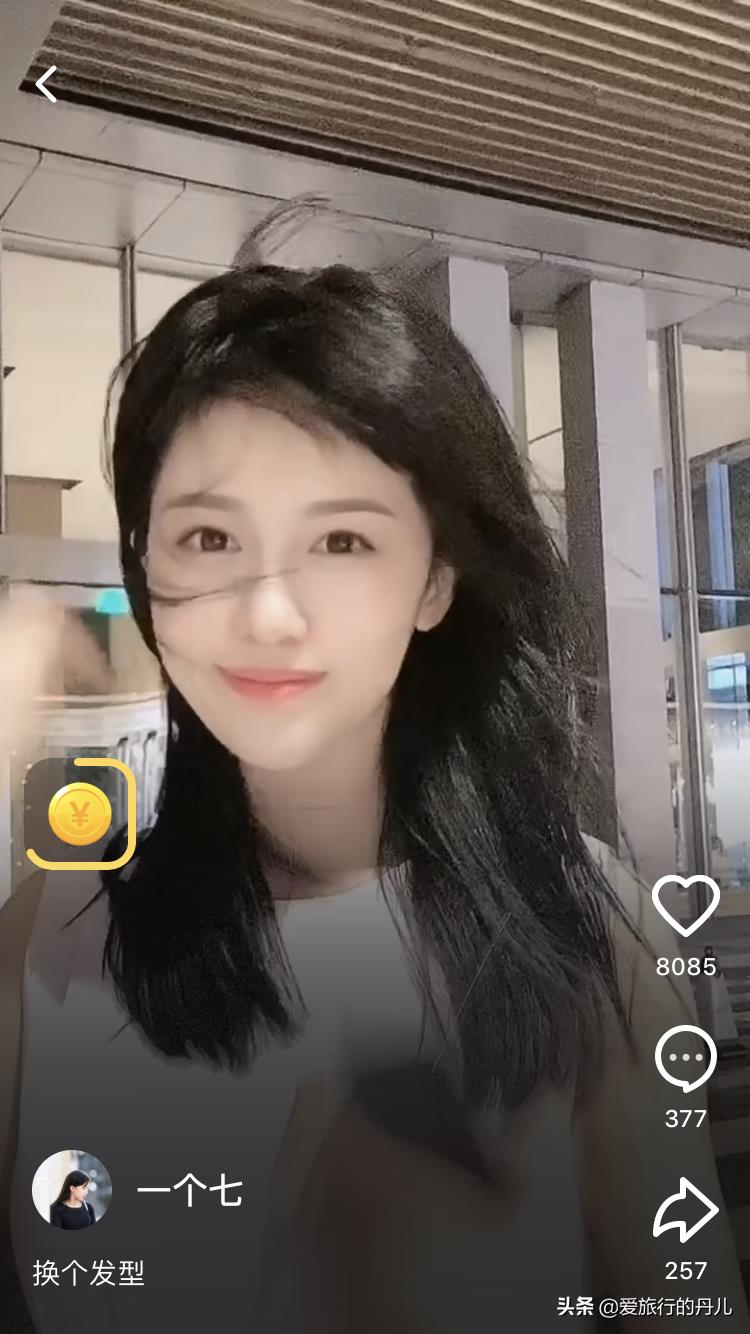Image resolution: width=750 pixels, height=1334 pixels.
Task: Open the username 一个七
Action: [189, 1192]
